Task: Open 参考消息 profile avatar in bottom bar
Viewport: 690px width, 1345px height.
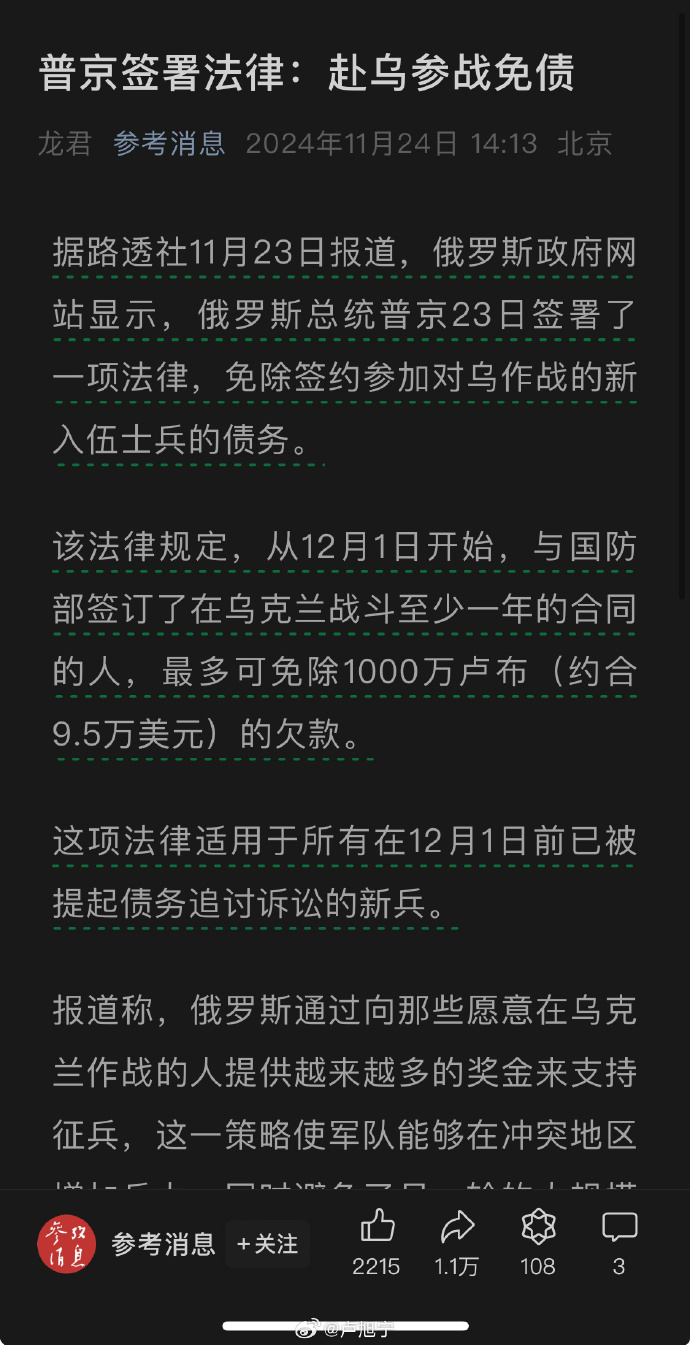Action: tap(67, 1244)
